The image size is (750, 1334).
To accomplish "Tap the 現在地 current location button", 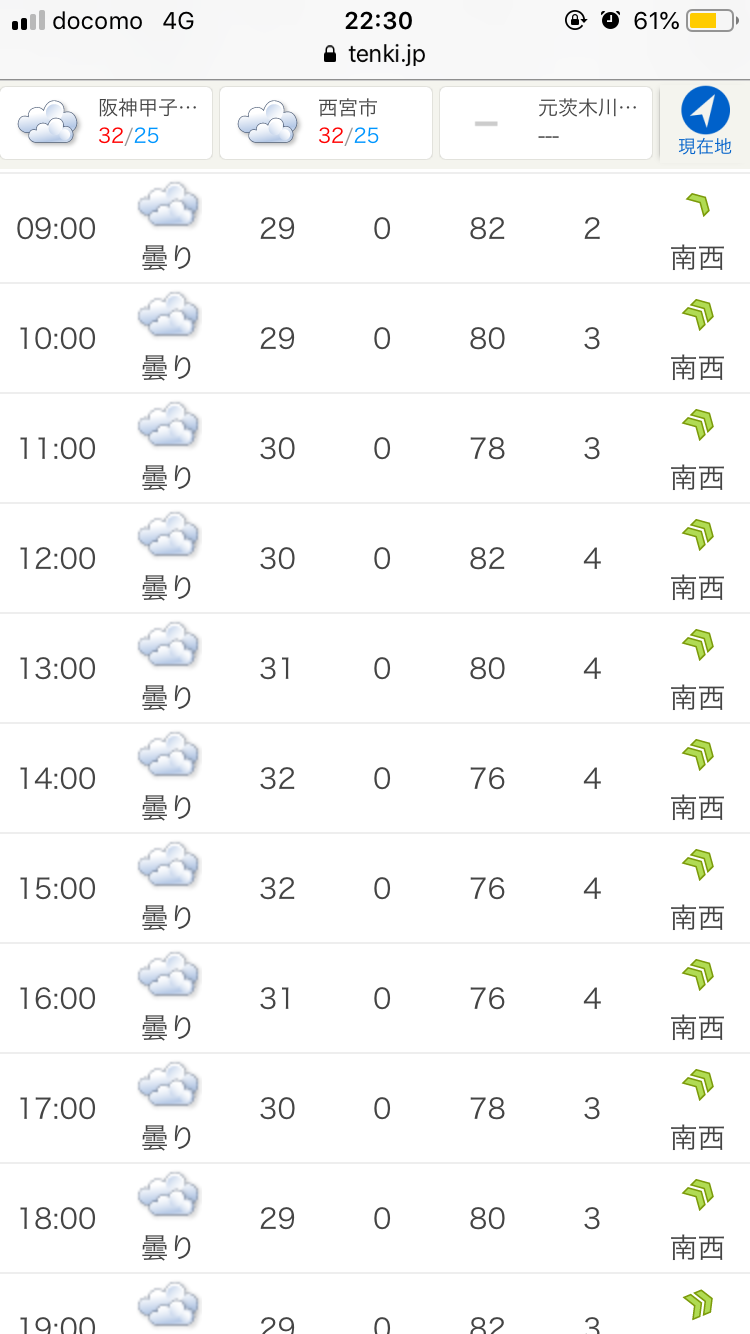I will pyautogui.click(x=705, y=122).
